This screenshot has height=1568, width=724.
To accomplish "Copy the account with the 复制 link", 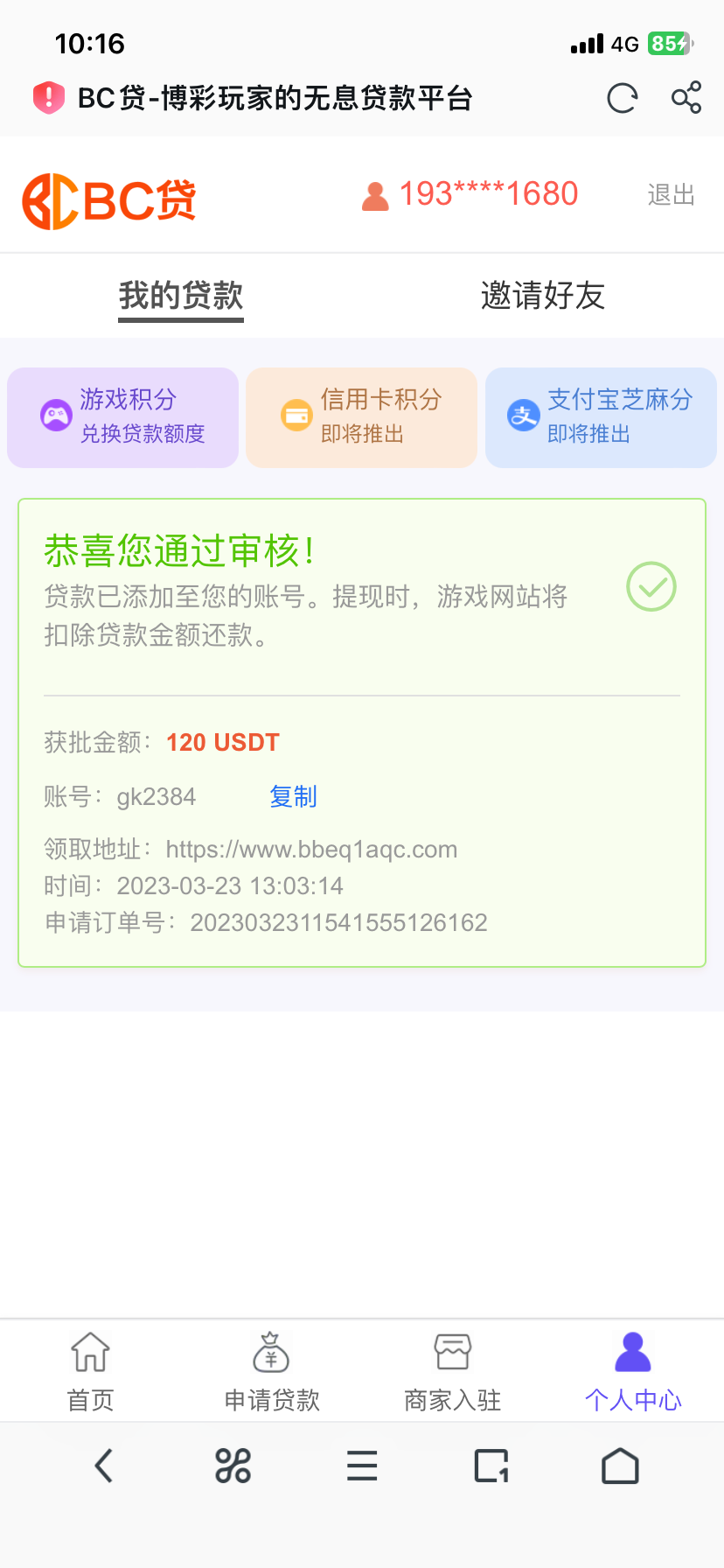I will [293, 796].
